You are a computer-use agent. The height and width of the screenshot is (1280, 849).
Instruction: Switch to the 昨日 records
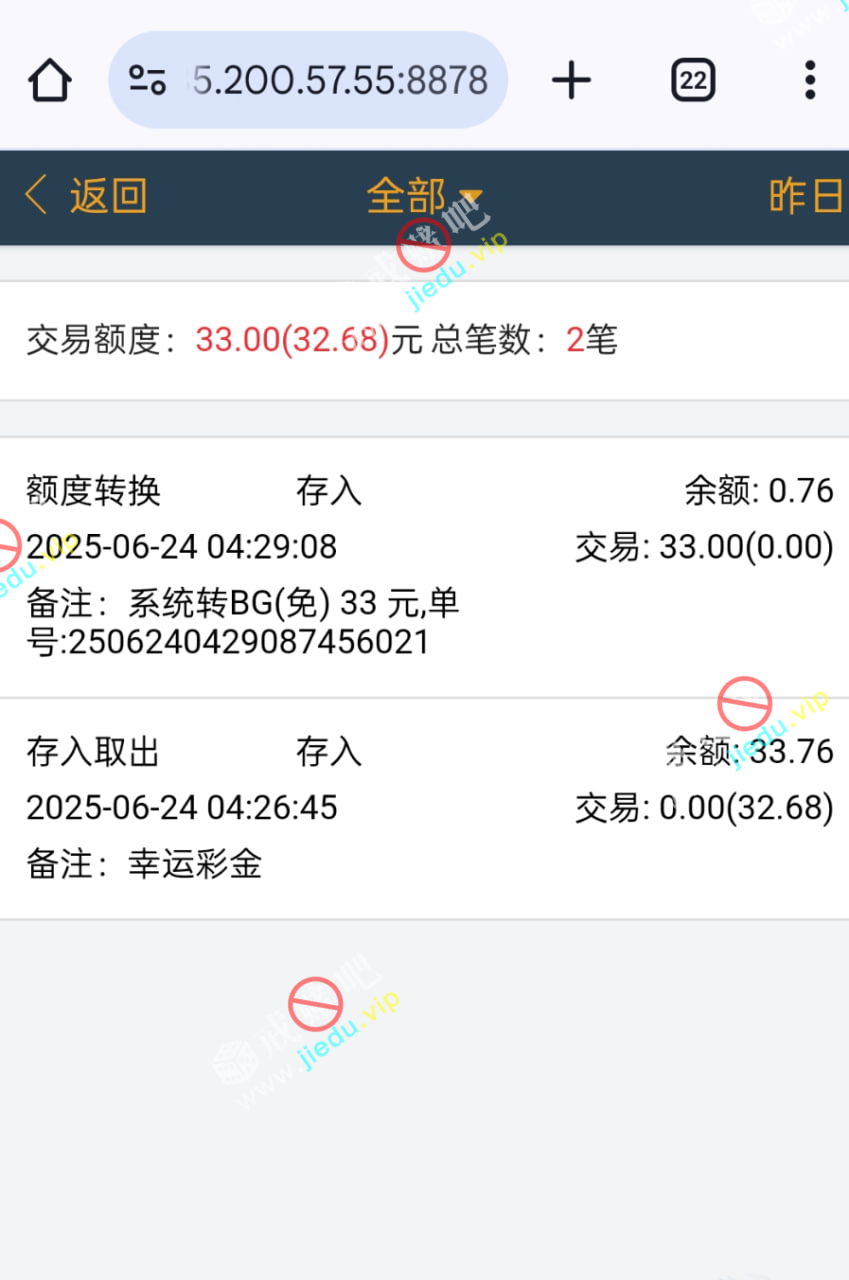click(x=805, y=196)
